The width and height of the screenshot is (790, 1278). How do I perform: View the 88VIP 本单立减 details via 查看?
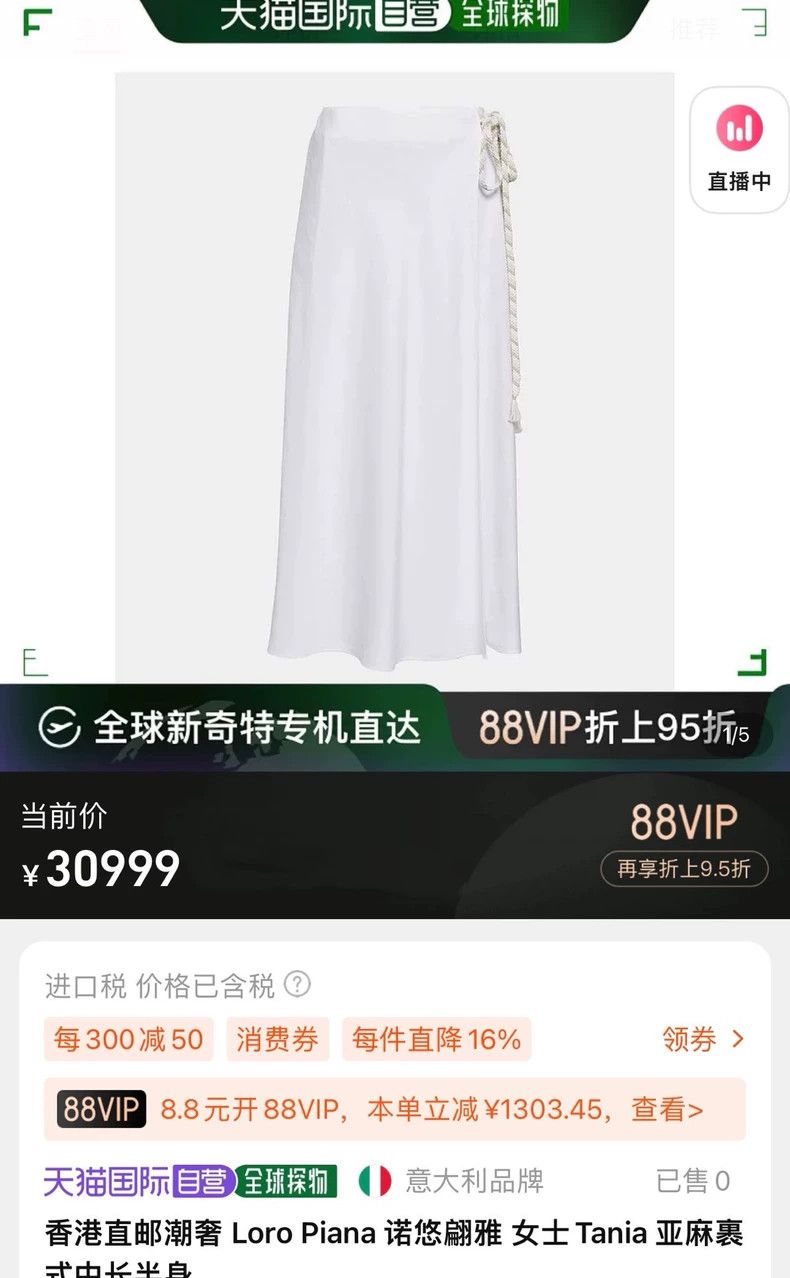pyautogui.click(x=667, y=1109)
